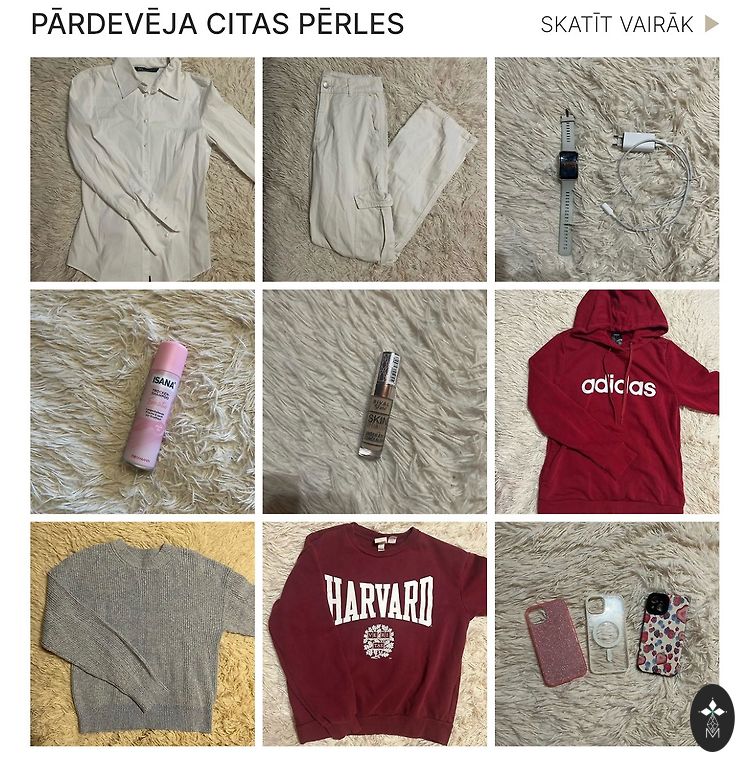Open the Harvard sweatshirt listing
The width and height of the screenshot is (751, 768).
(374, 633)
